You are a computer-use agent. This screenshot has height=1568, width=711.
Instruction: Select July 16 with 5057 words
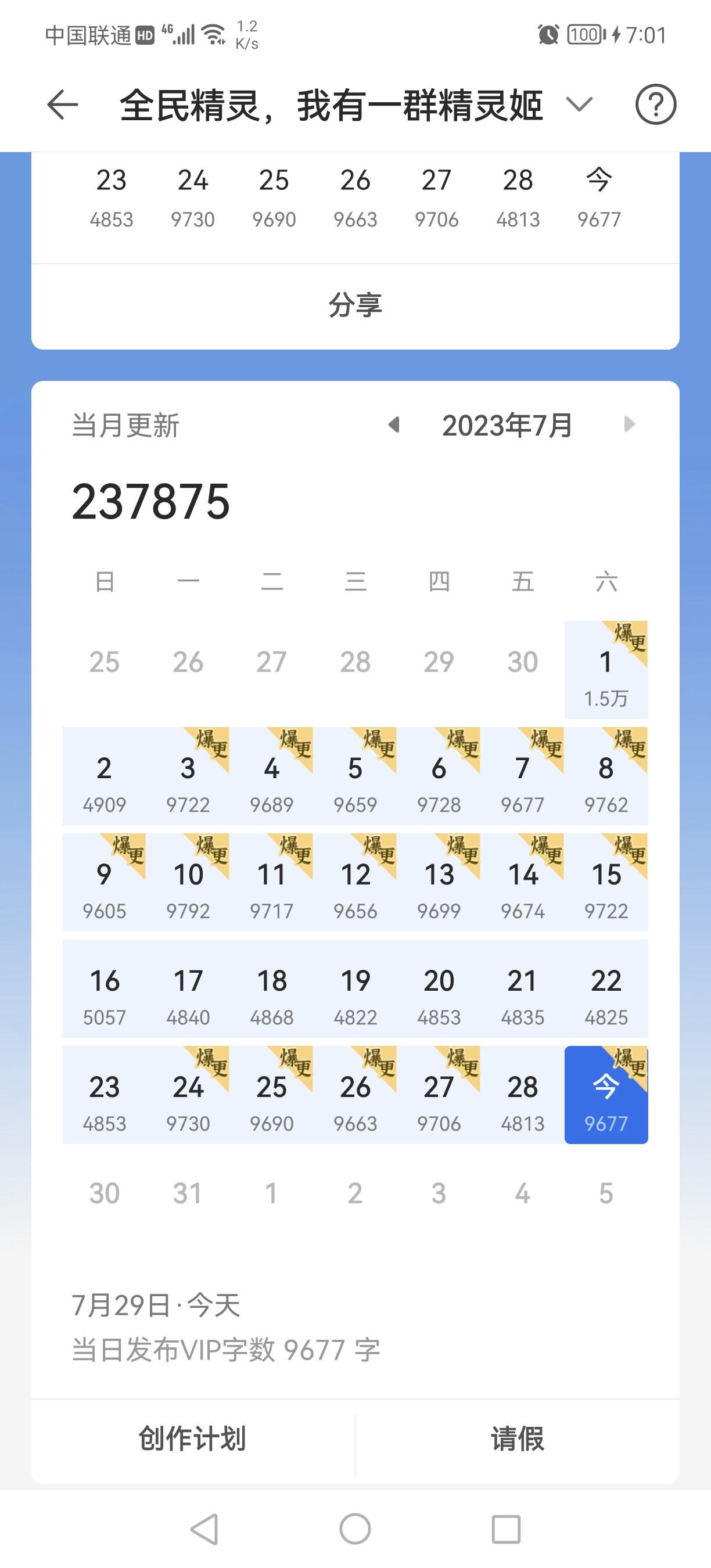[104, 990]
